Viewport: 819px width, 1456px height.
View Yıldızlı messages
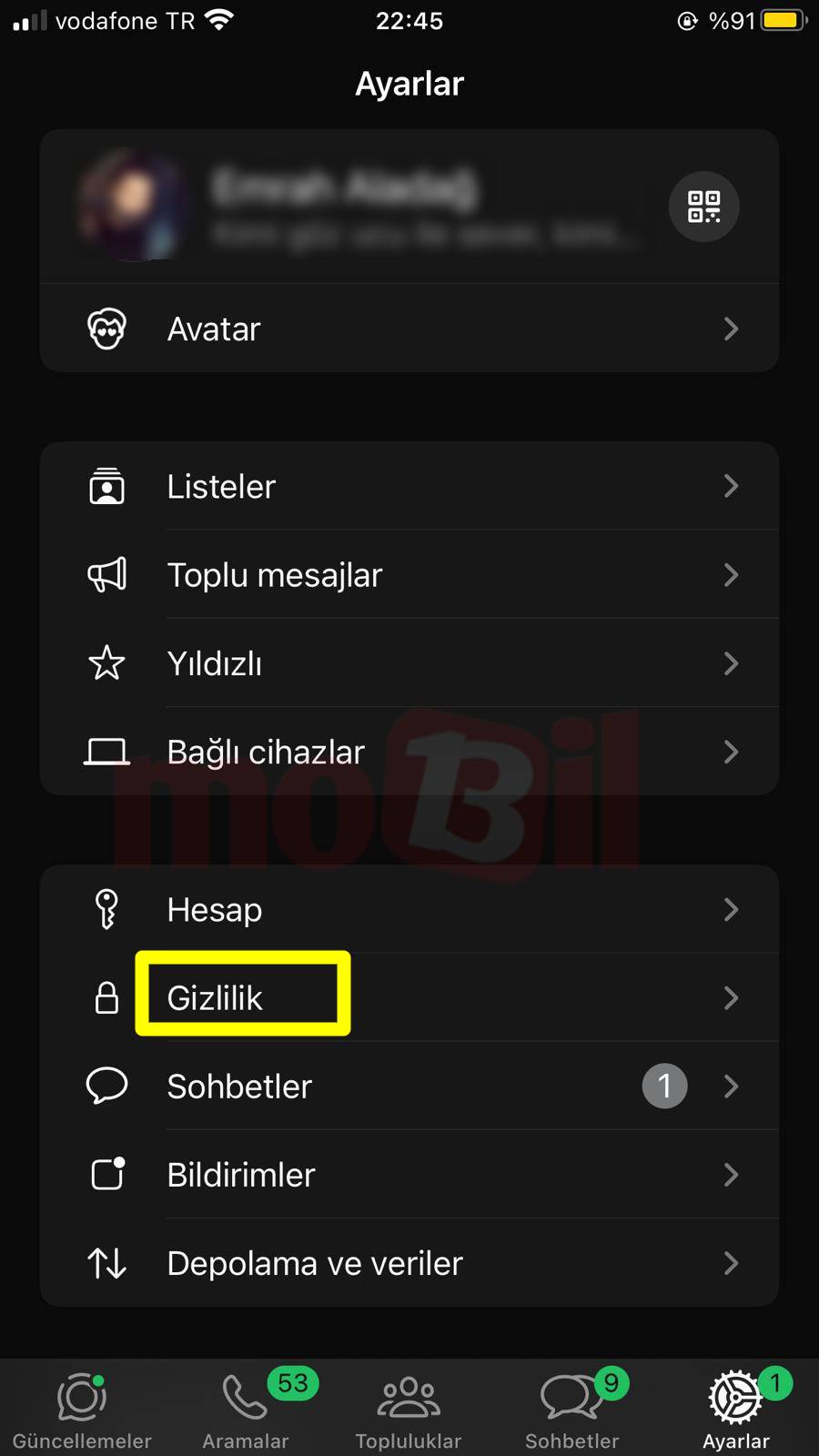pyautogui.click(x=409, y=662)
